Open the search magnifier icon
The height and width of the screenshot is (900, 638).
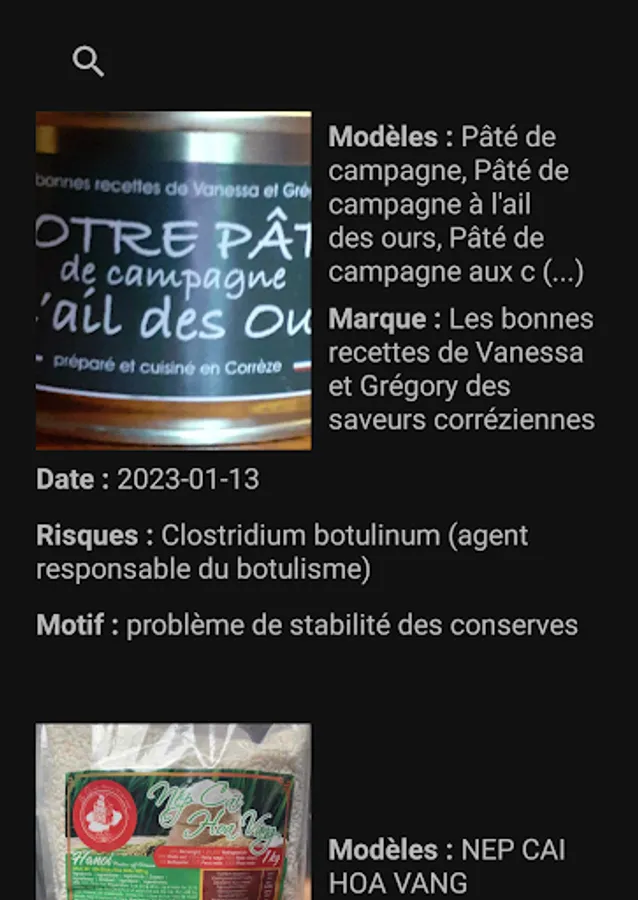(x=88, y=61)
